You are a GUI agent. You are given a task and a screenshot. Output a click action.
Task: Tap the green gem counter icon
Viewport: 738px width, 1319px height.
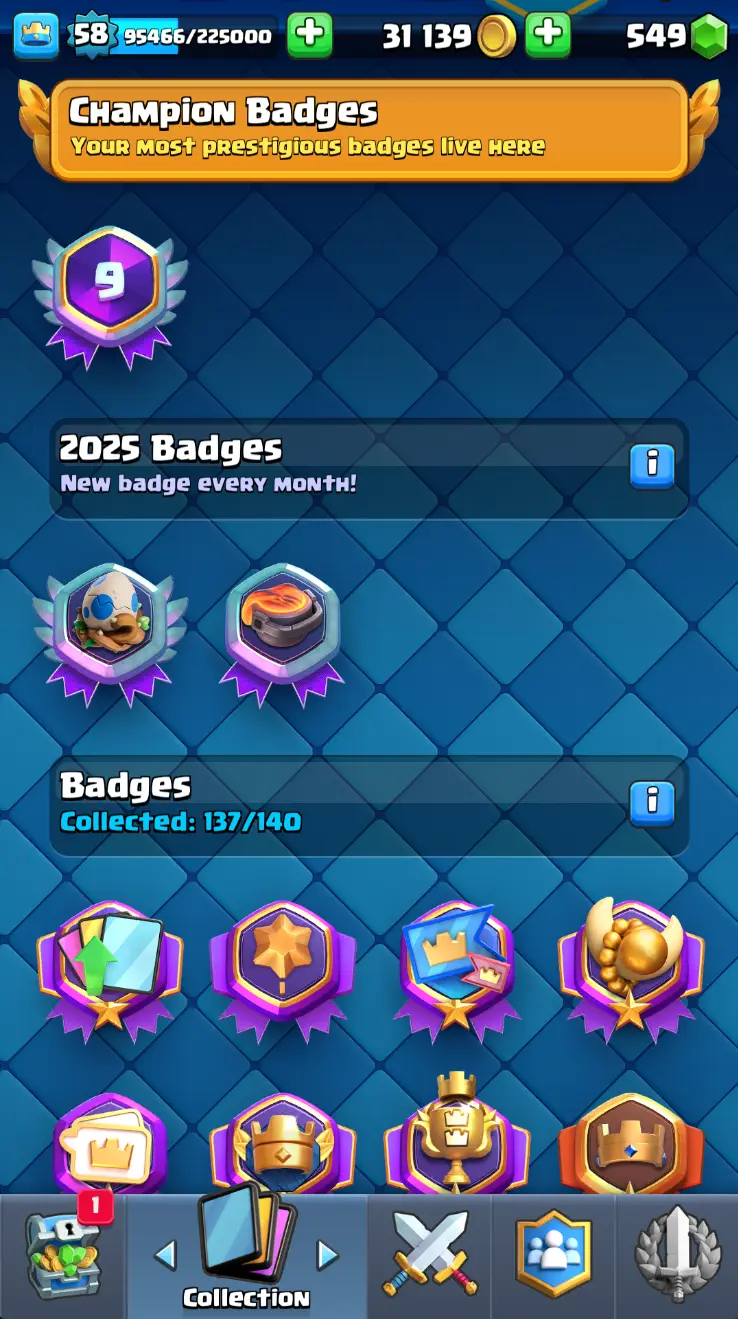click(709, 37)
